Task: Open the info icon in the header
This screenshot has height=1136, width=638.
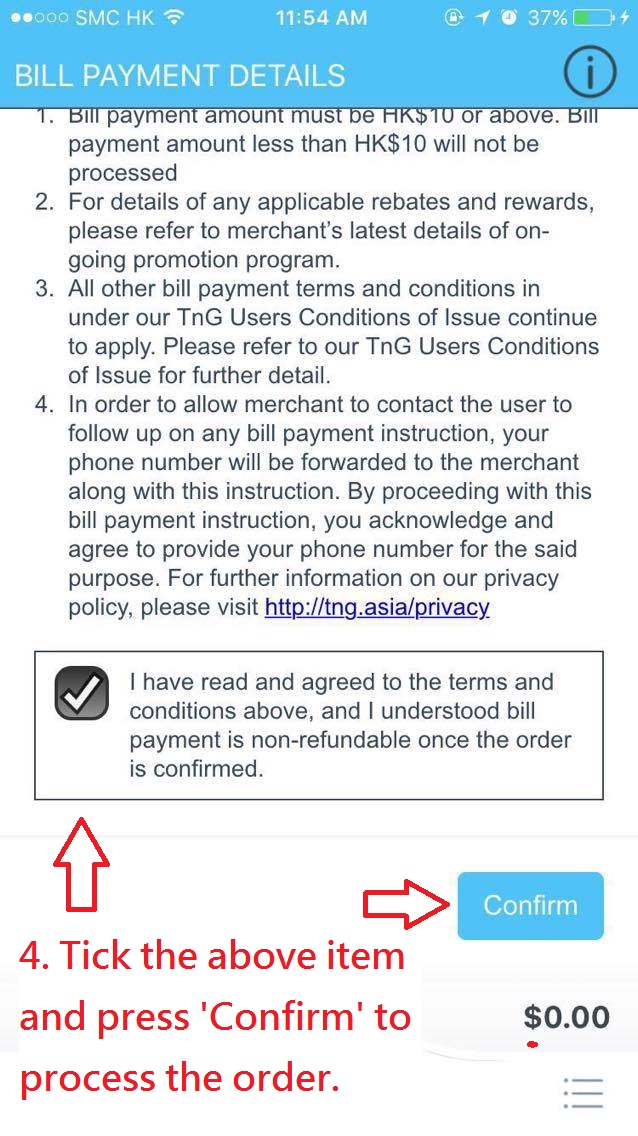Action: tap(590, 73)
